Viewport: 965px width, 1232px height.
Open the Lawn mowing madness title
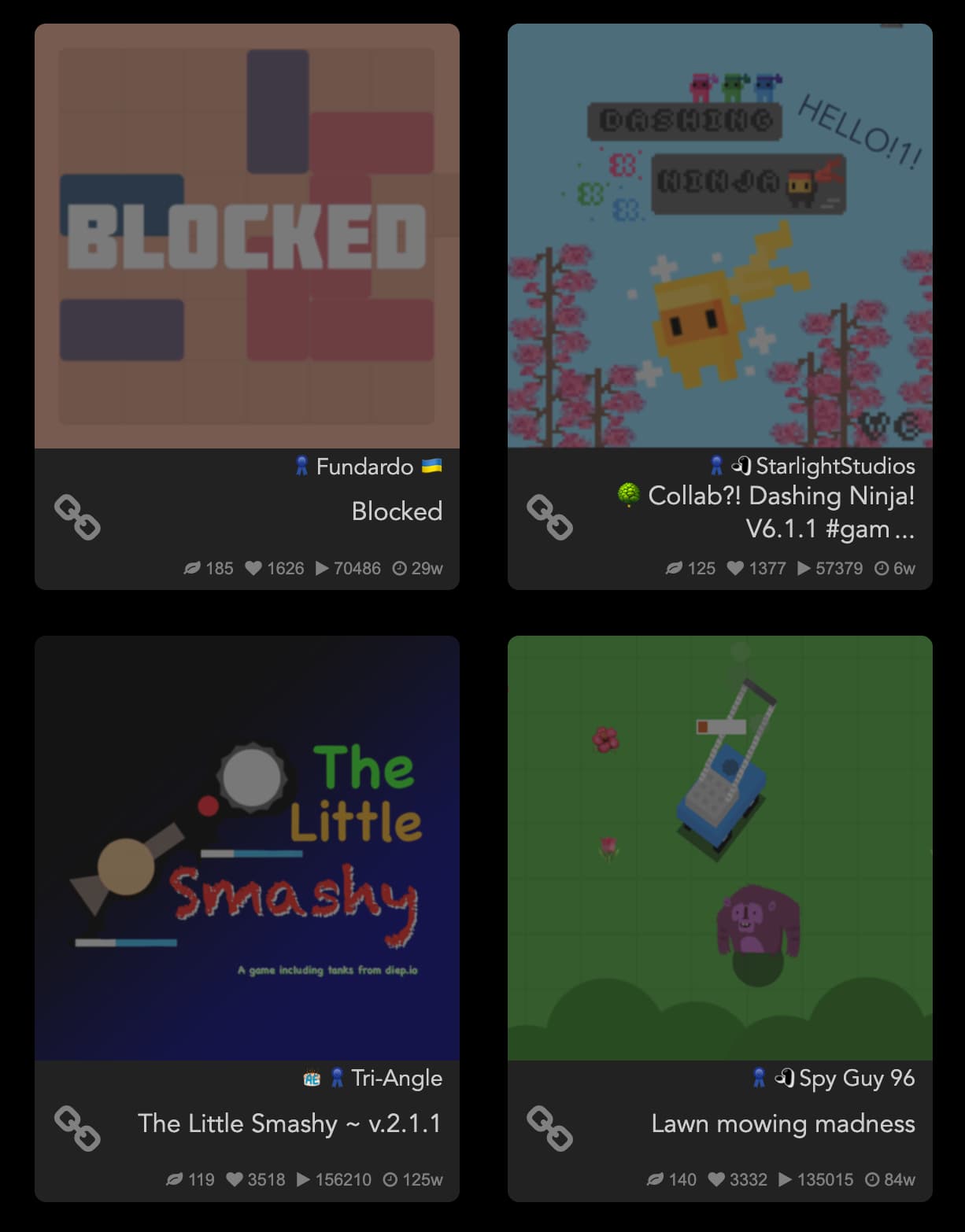click(x=782, y=1123)
